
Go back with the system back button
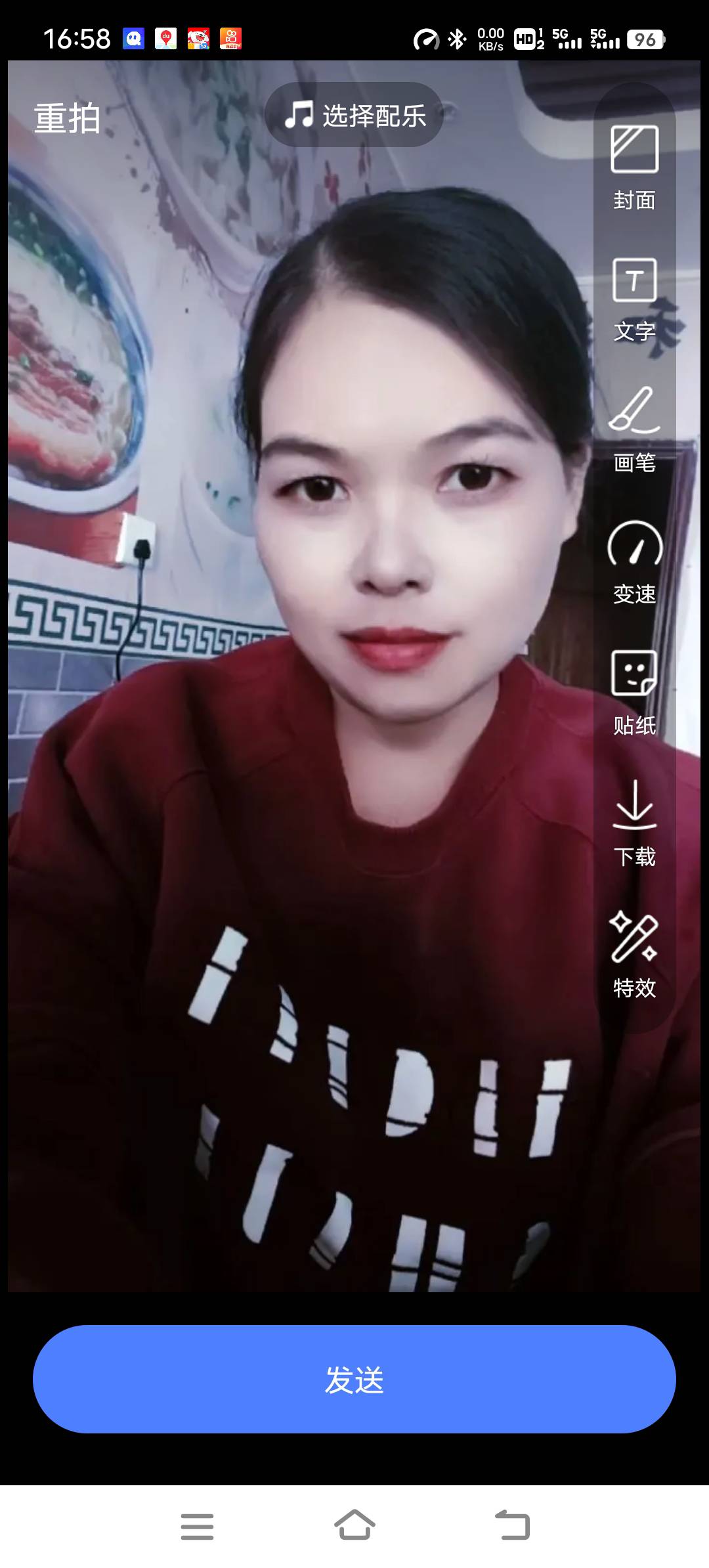[512, 1525]
